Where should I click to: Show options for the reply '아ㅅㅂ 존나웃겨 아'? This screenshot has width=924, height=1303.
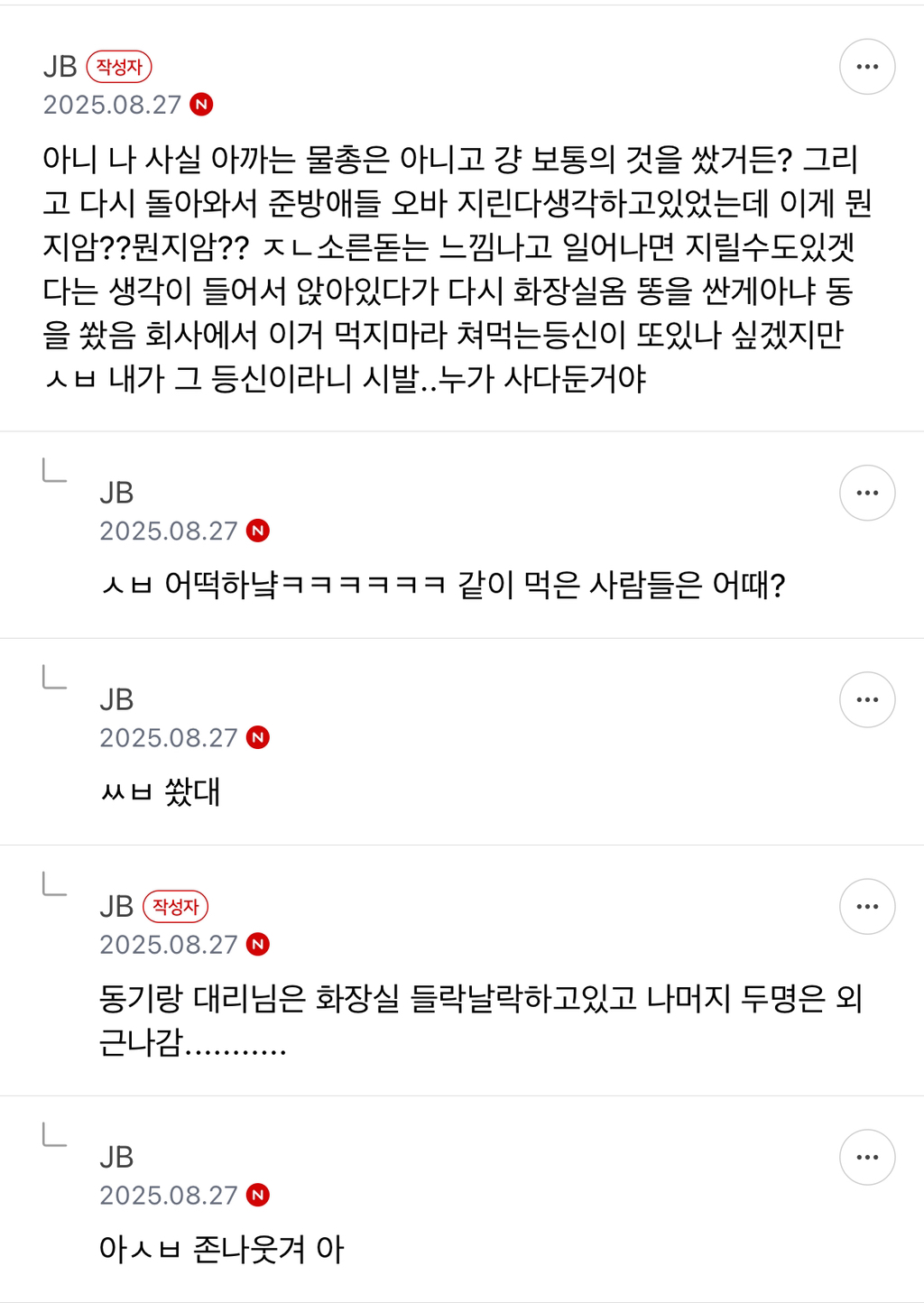pos(866,1157)
